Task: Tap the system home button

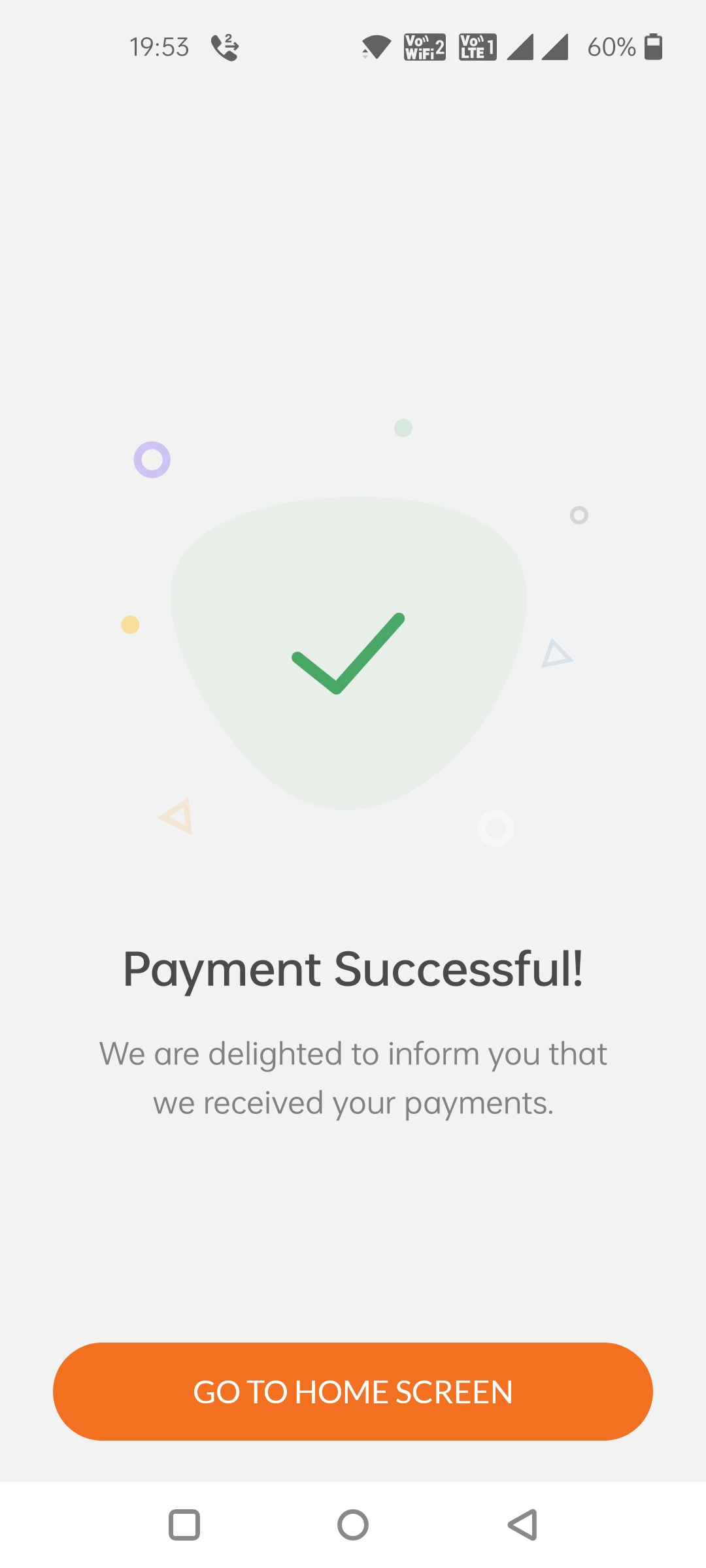Action: (353, 1525)
